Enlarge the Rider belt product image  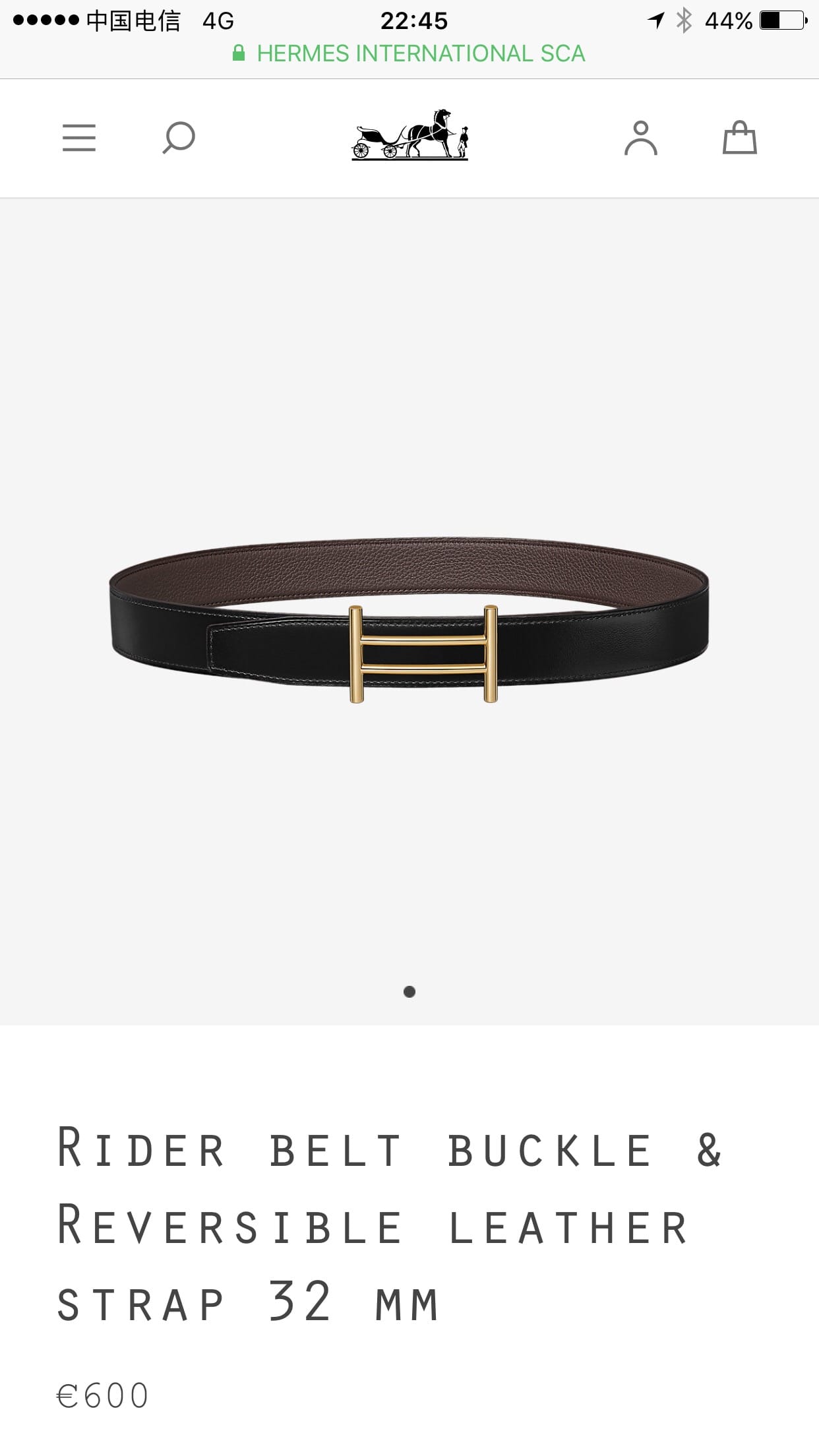[409, 620]
